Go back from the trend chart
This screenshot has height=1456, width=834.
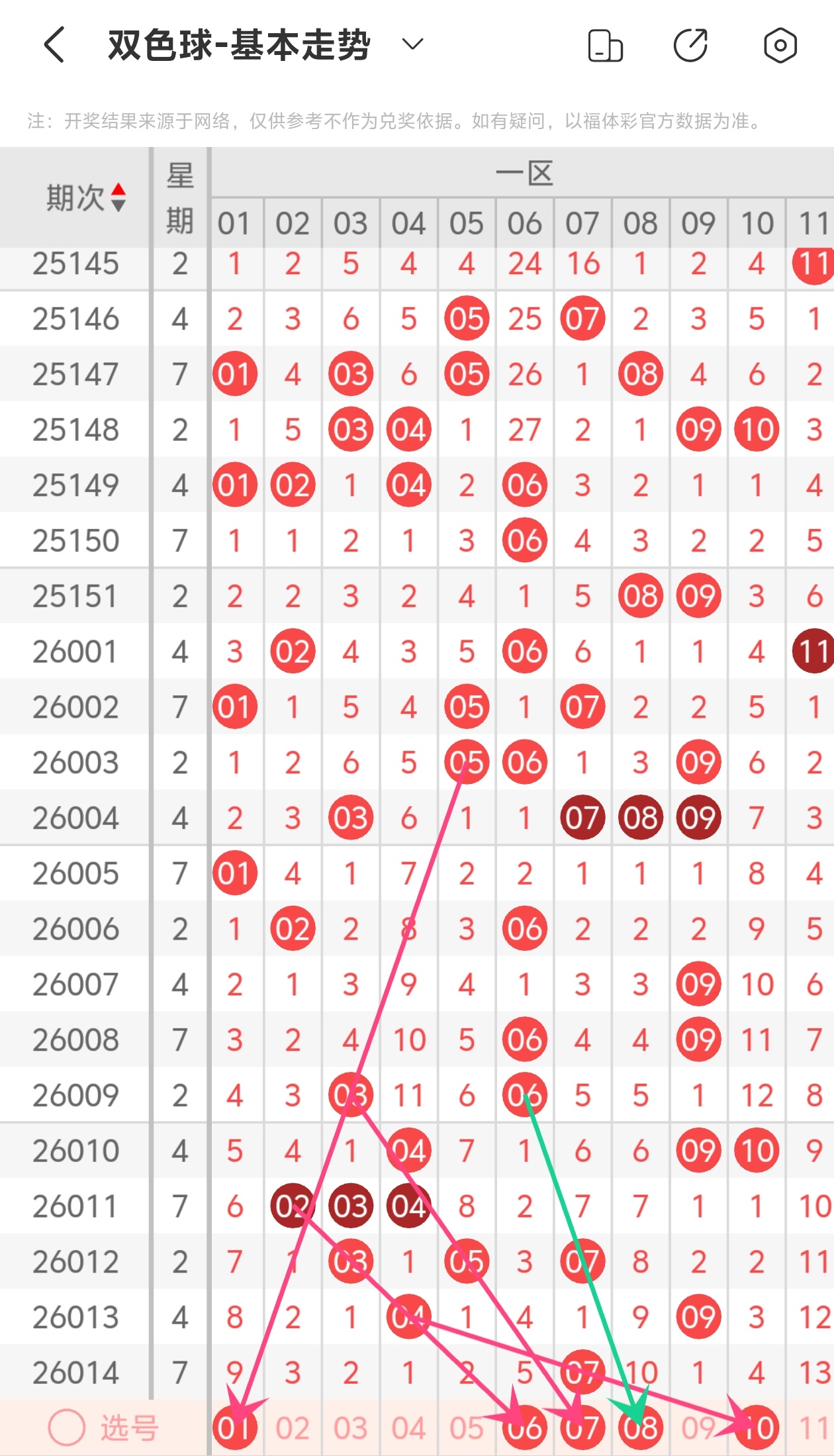coord(54,45)
